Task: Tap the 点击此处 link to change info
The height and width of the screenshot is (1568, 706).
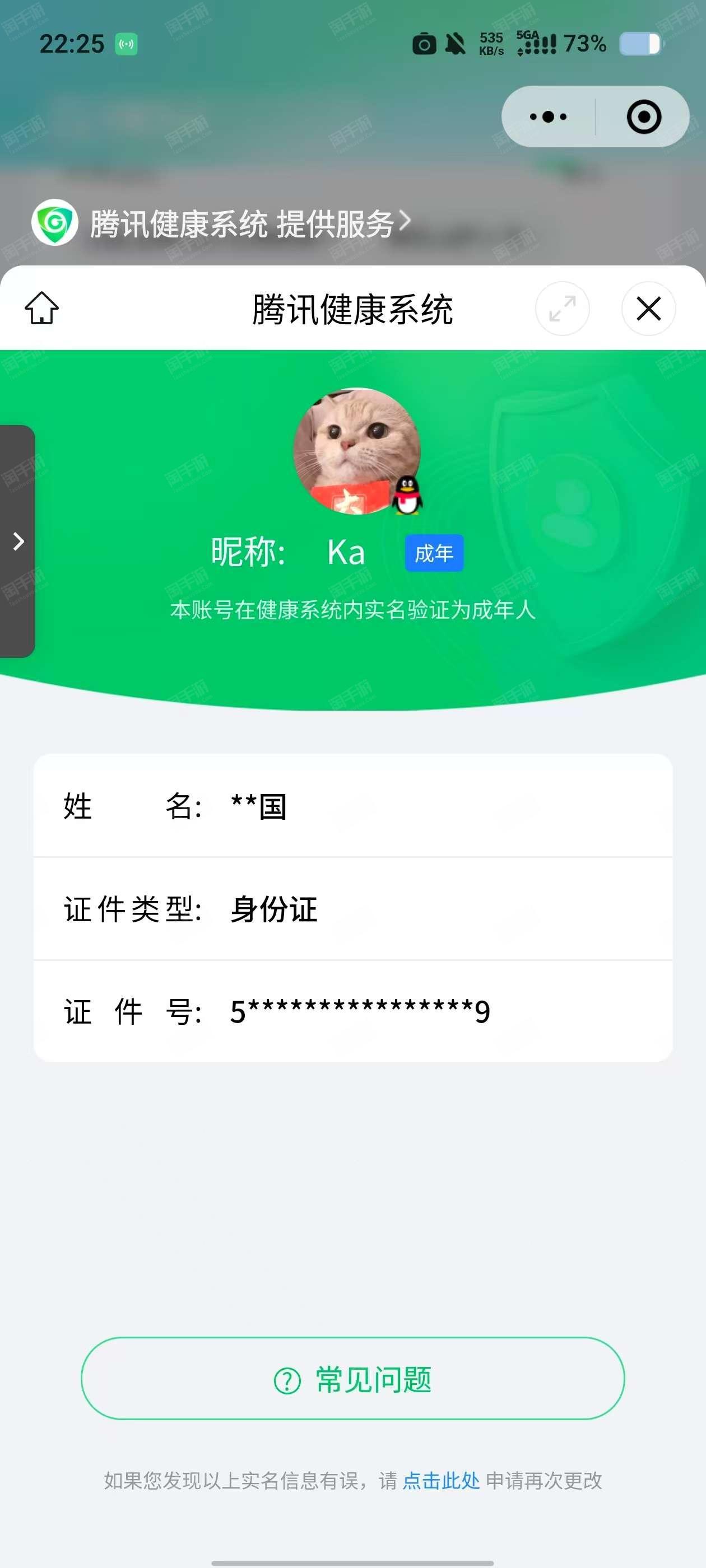Action: 441,1480
